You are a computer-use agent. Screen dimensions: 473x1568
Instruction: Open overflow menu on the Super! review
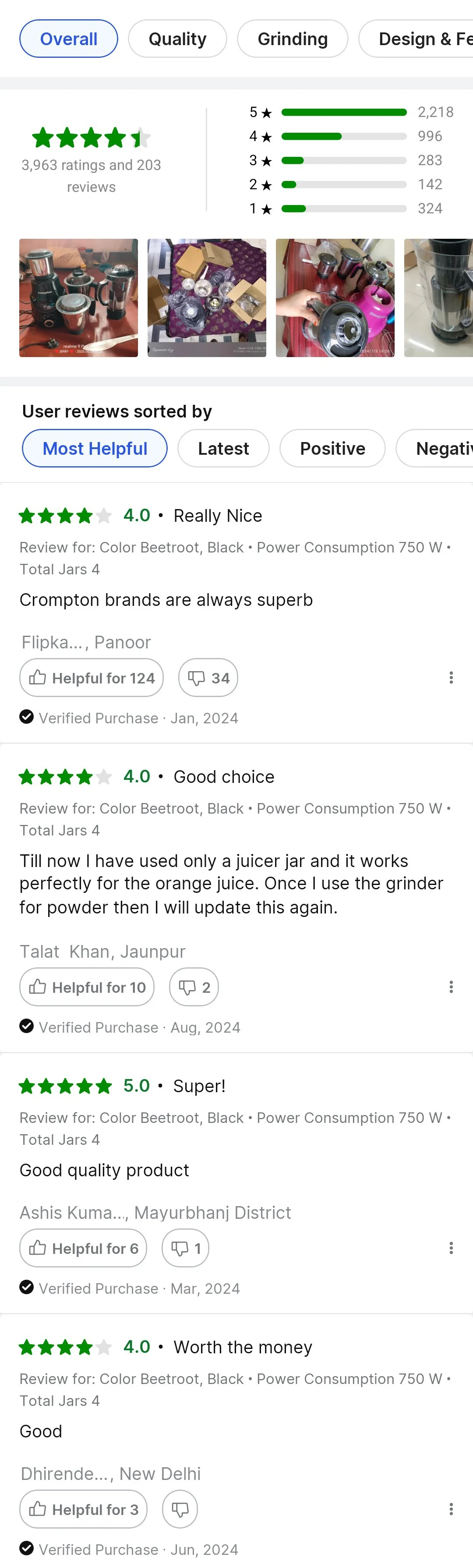coord(451,1248)
